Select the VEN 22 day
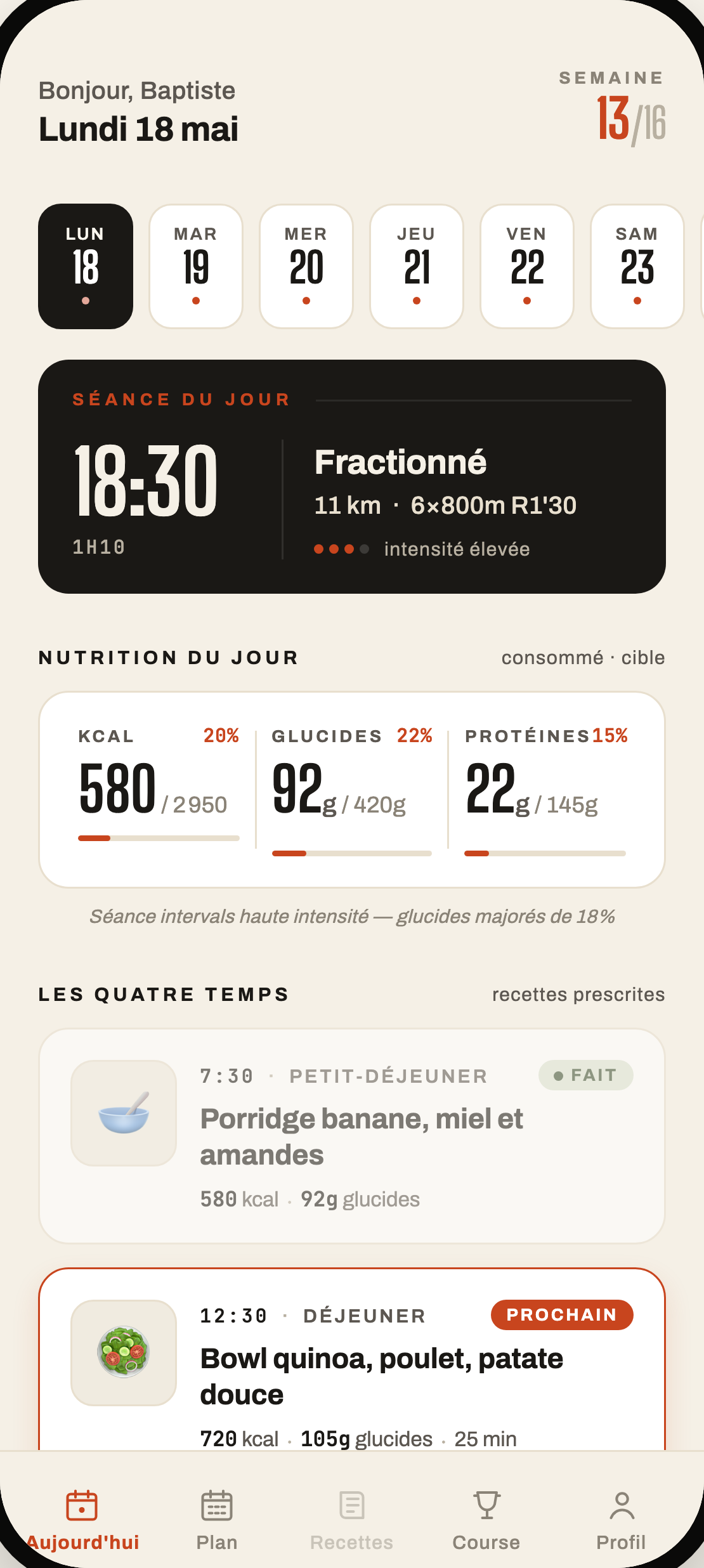This screenshot has width=704, height=1568. [x=527, y=266]
